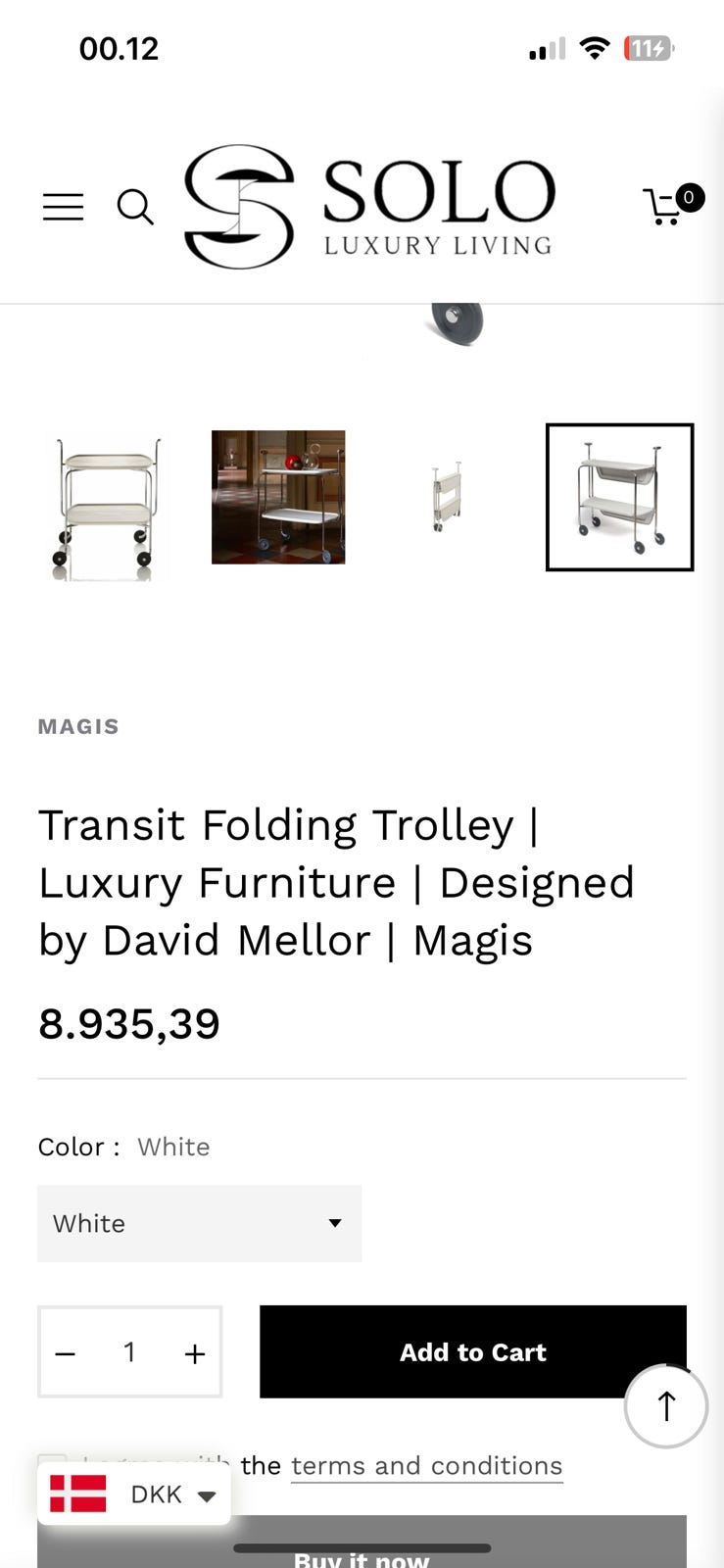Show the folded trolley thumbnail
The image size is (724, 1568).
point(447,497)
